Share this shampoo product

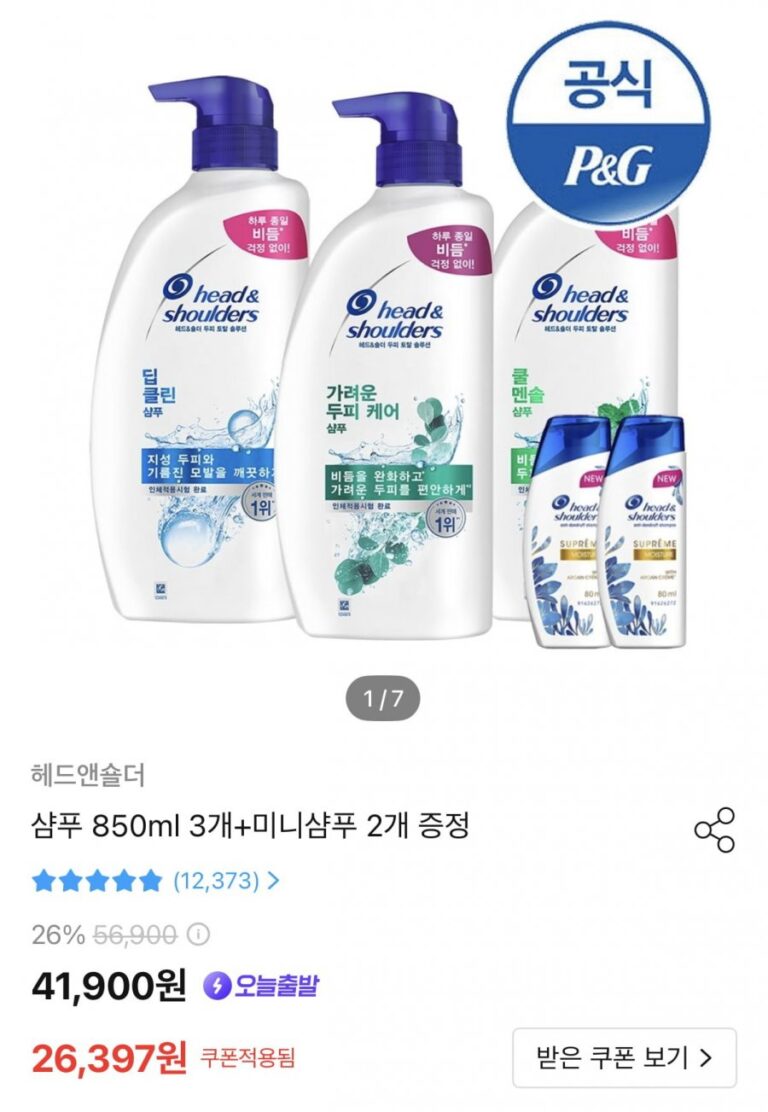[714, 830]
